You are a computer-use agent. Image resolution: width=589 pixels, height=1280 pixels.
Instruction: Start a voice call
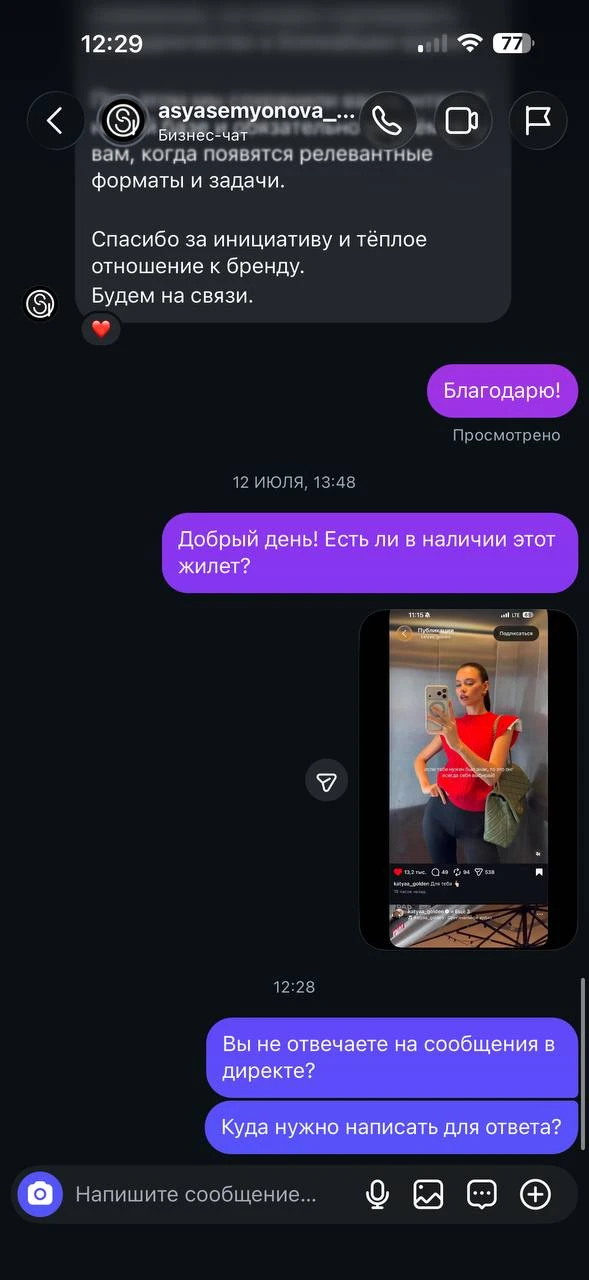point(387,121)
